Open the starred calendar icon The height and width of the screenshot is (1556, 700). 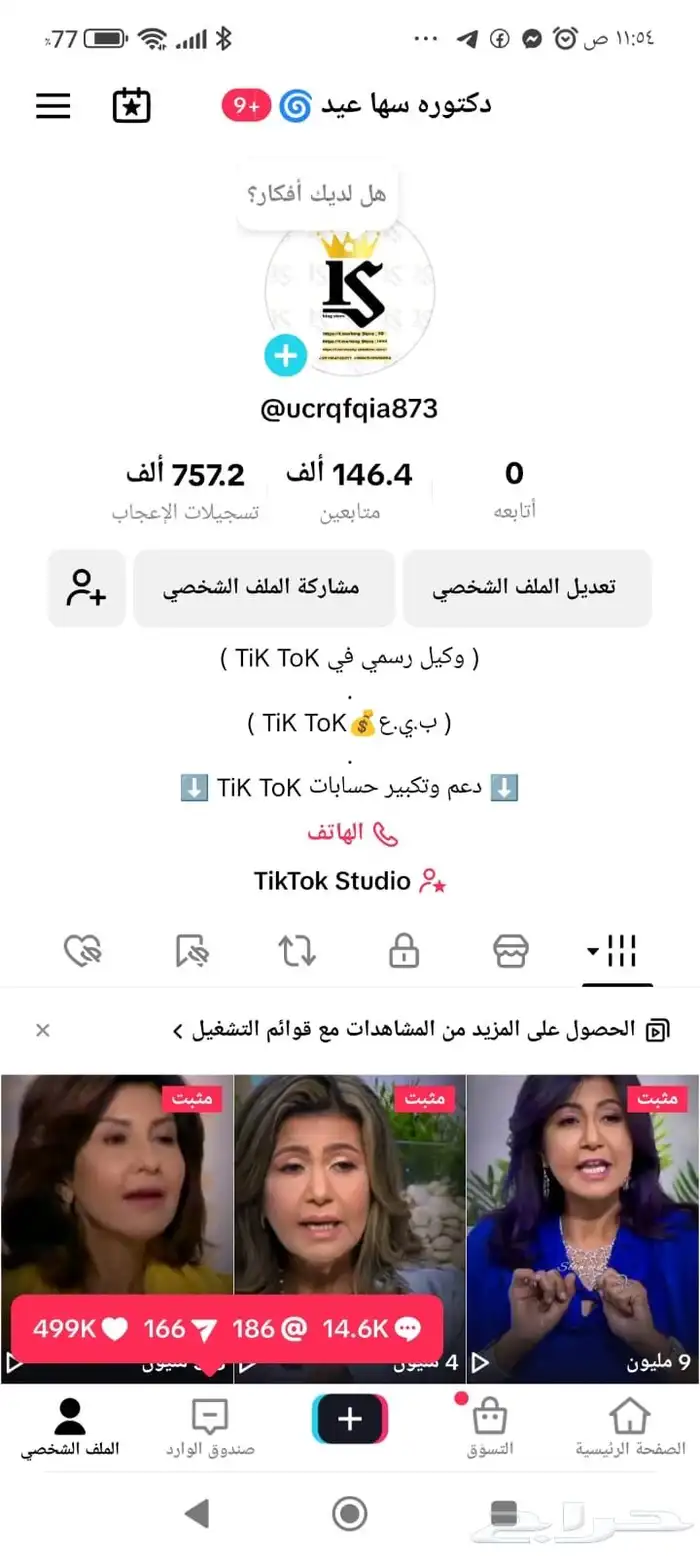pyautogui.click(x=131, y=106)
